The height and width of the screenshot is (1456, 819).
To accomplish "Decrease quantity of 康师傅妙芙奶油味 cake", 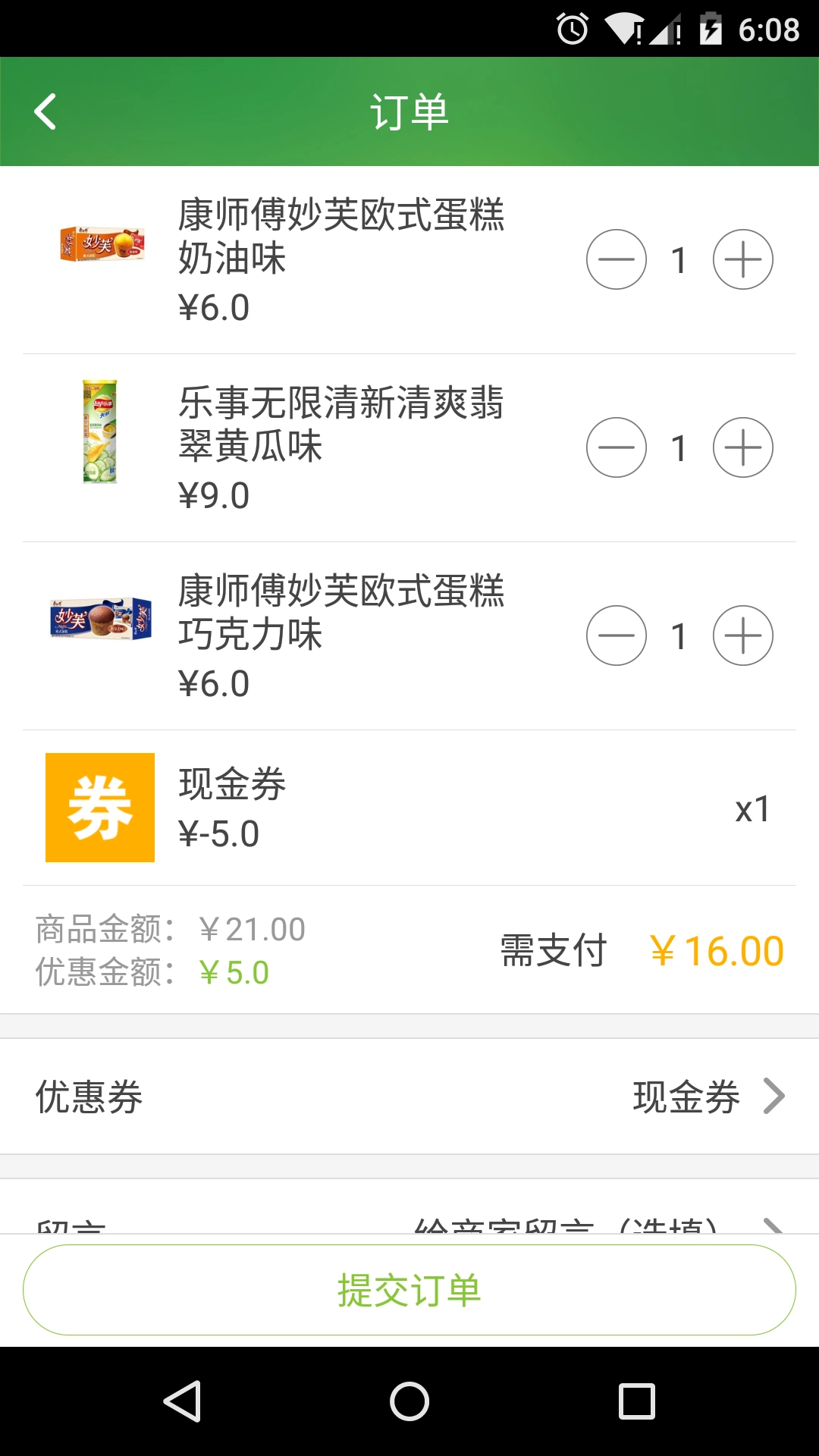I will pos(617,259).
